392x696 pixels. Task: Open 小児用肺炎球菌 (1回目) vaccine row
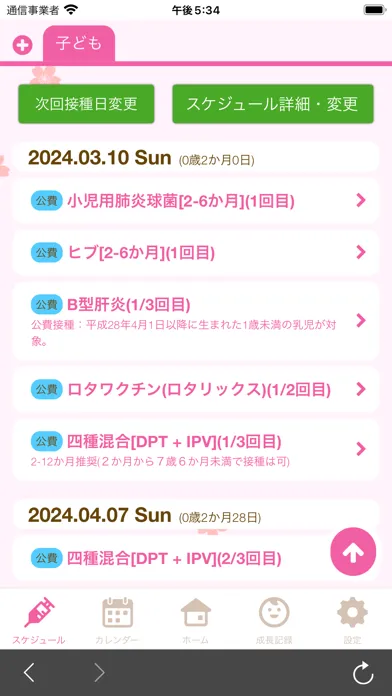(196, 201)
